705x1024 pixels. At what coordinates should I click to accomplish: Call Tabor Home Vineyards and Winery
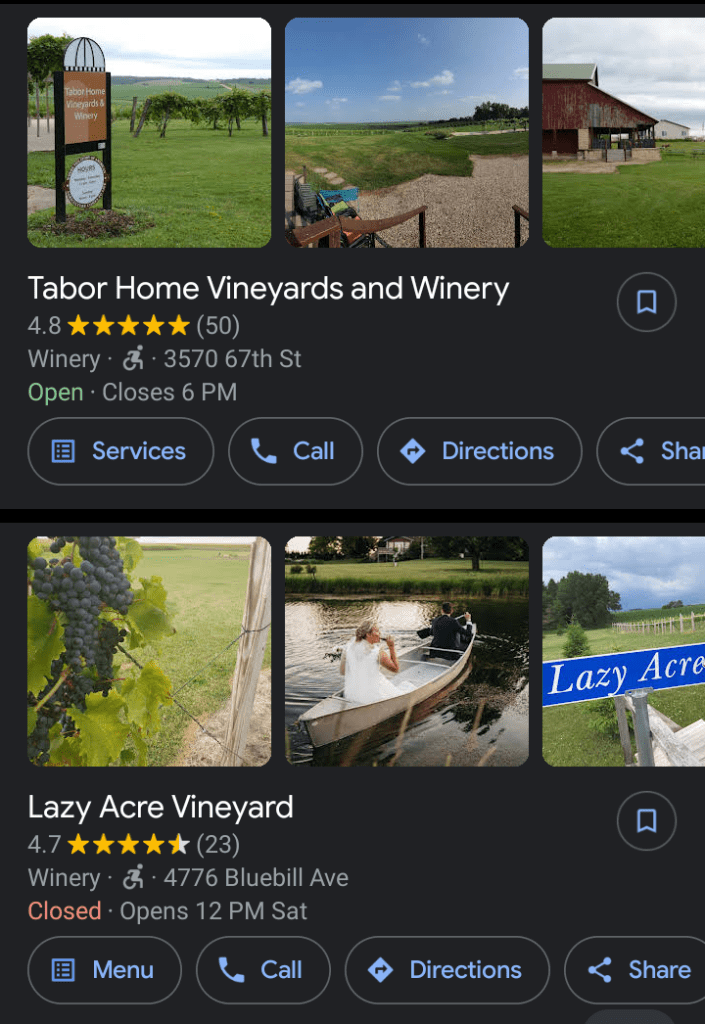(x=295, y=451)
